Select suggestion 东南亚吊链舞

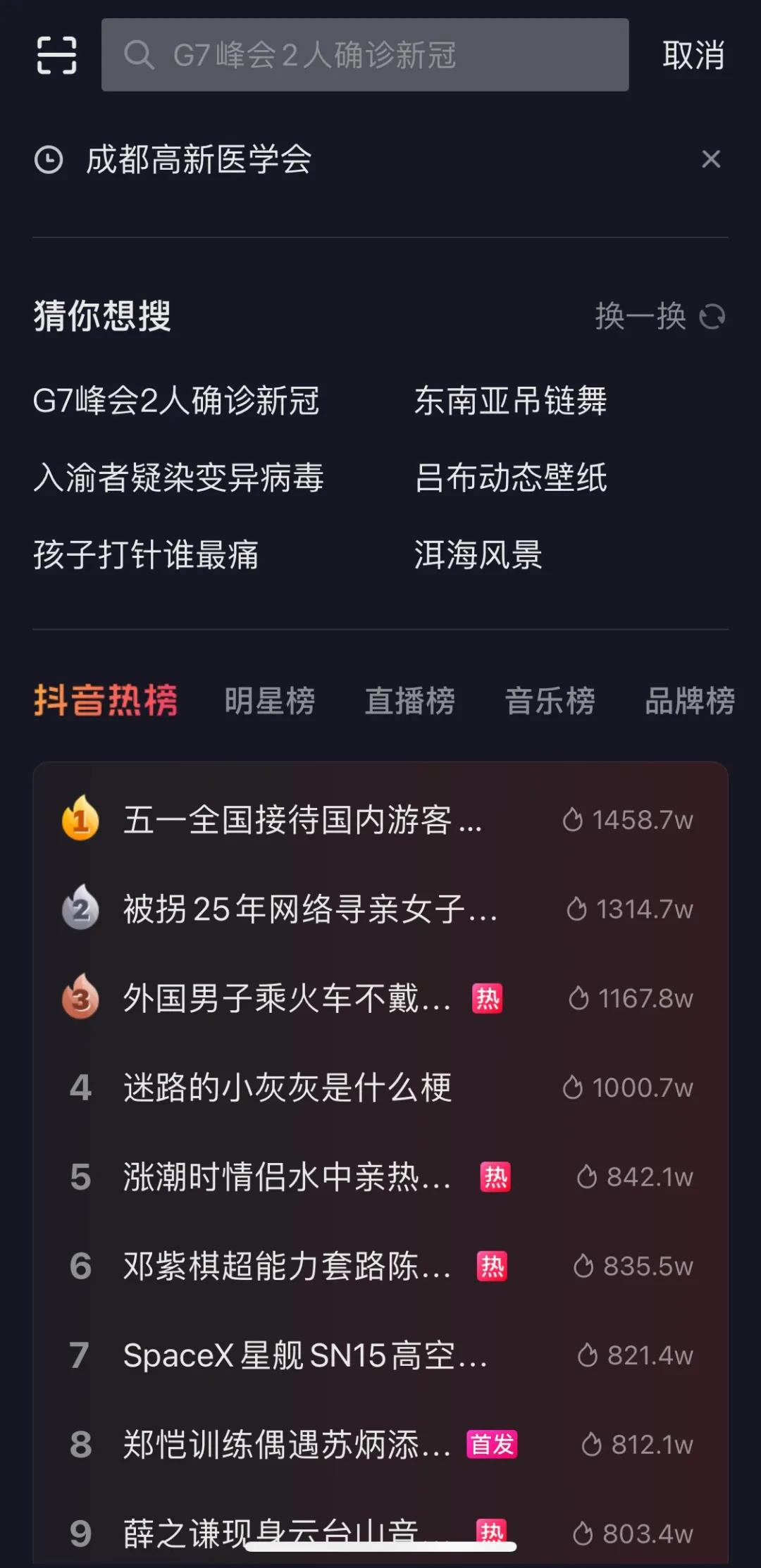pos(510,401)
